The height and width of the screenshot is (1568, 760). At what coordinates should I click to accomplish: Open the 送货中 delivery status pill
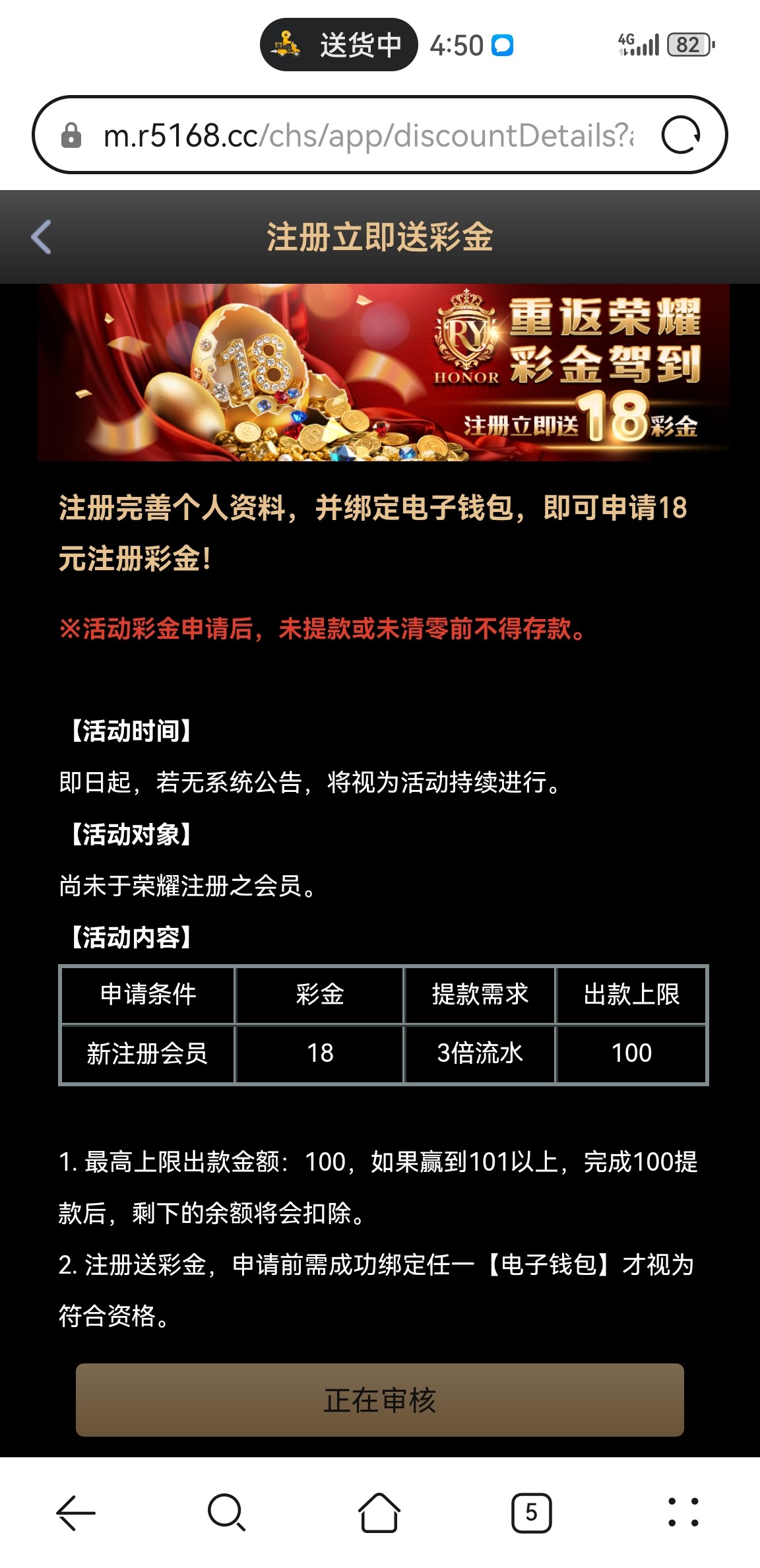[339, 45]
